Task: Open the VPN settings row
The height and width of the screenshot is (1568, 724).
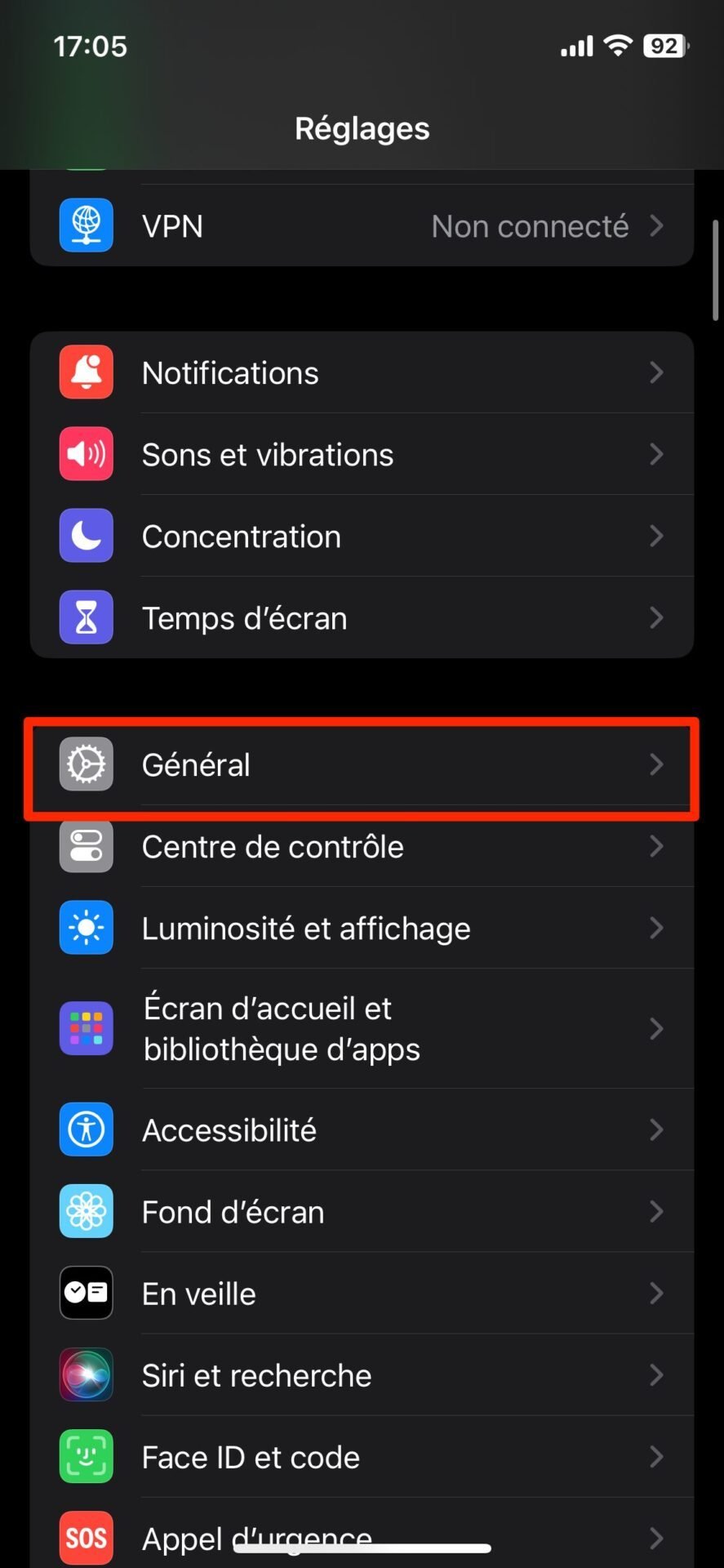Action: click(362, 225)
